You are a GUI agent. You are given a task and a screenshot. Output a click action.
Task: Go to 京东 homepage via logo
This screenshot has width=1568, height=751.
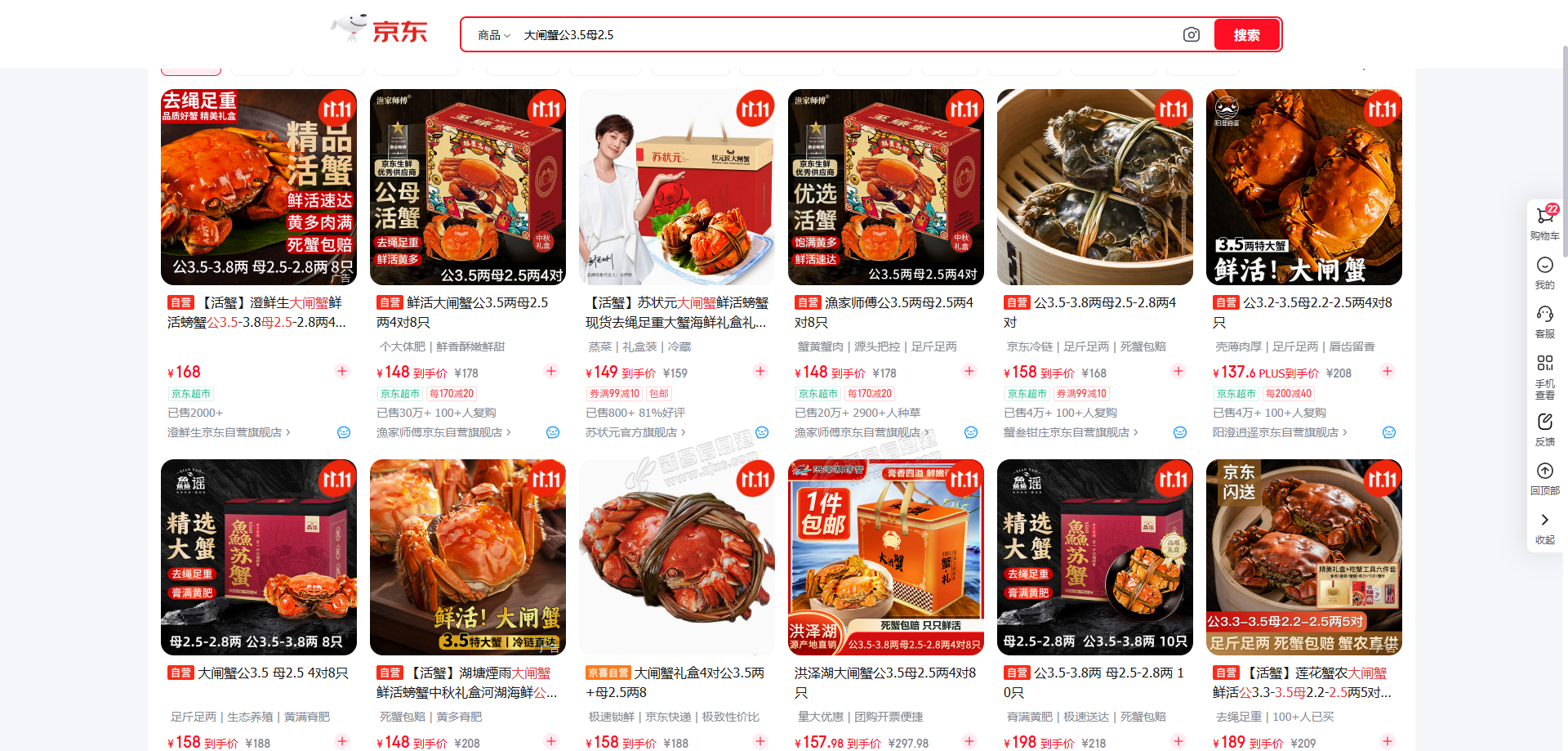coord(381,30)
